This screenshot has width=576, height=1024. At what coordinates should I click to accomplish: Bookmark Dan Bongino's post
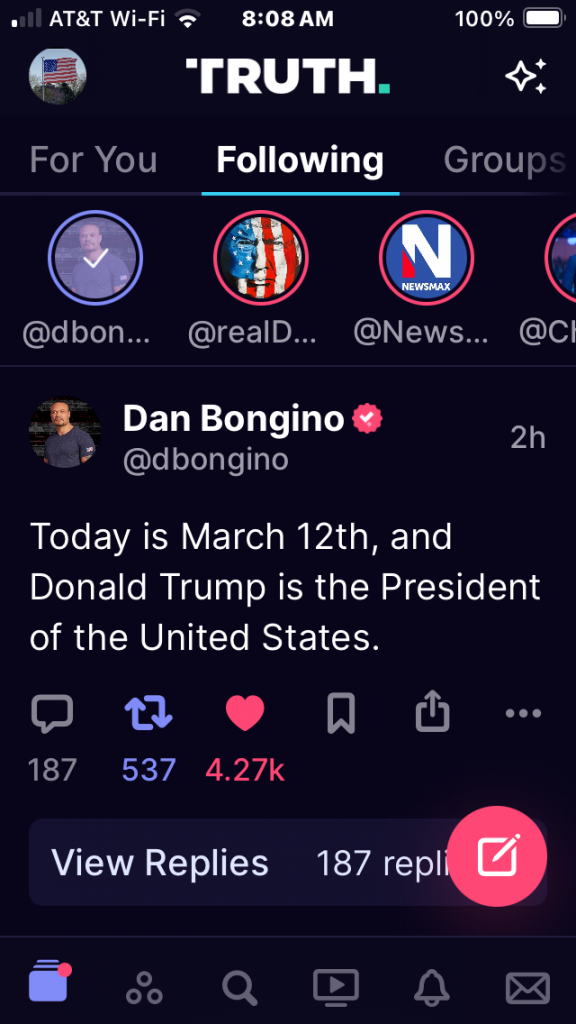(341, 712)
